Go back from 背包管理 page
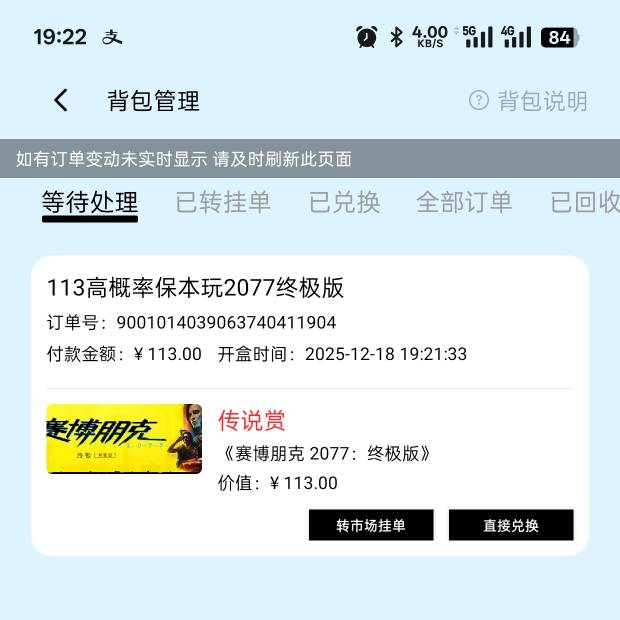Screen dimensions: 620x620 point(61,100)
